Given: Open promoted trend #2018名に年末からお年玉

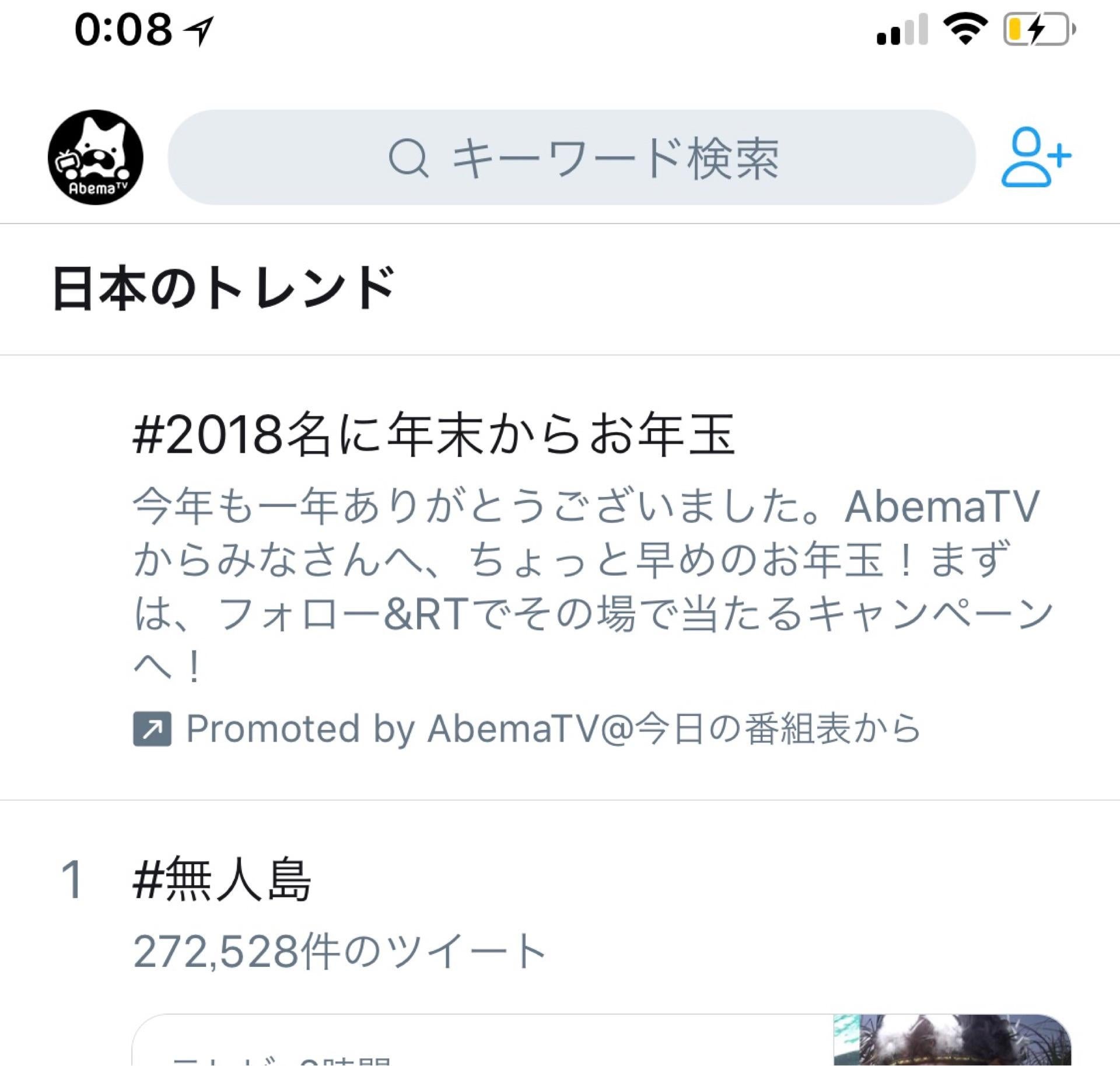Looking at the screenshot, I should (x=433, y=435).
